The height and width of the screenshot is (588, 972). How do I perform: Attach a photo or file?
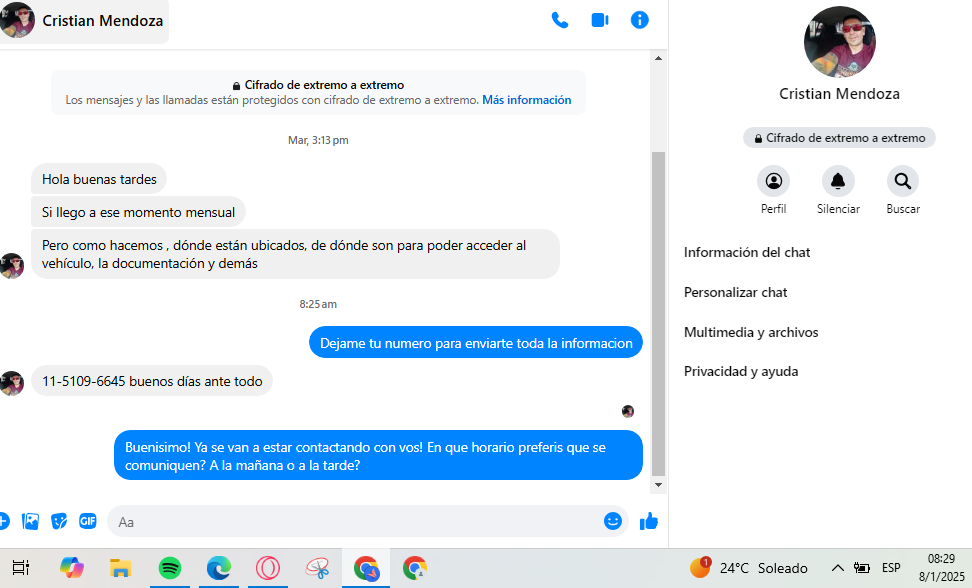tap(31, 521)
